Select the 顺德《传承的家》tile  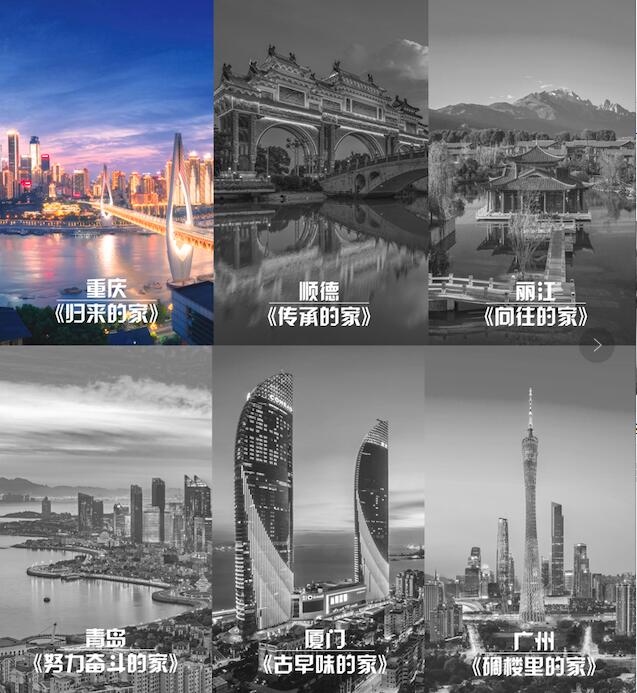point(320,172)
